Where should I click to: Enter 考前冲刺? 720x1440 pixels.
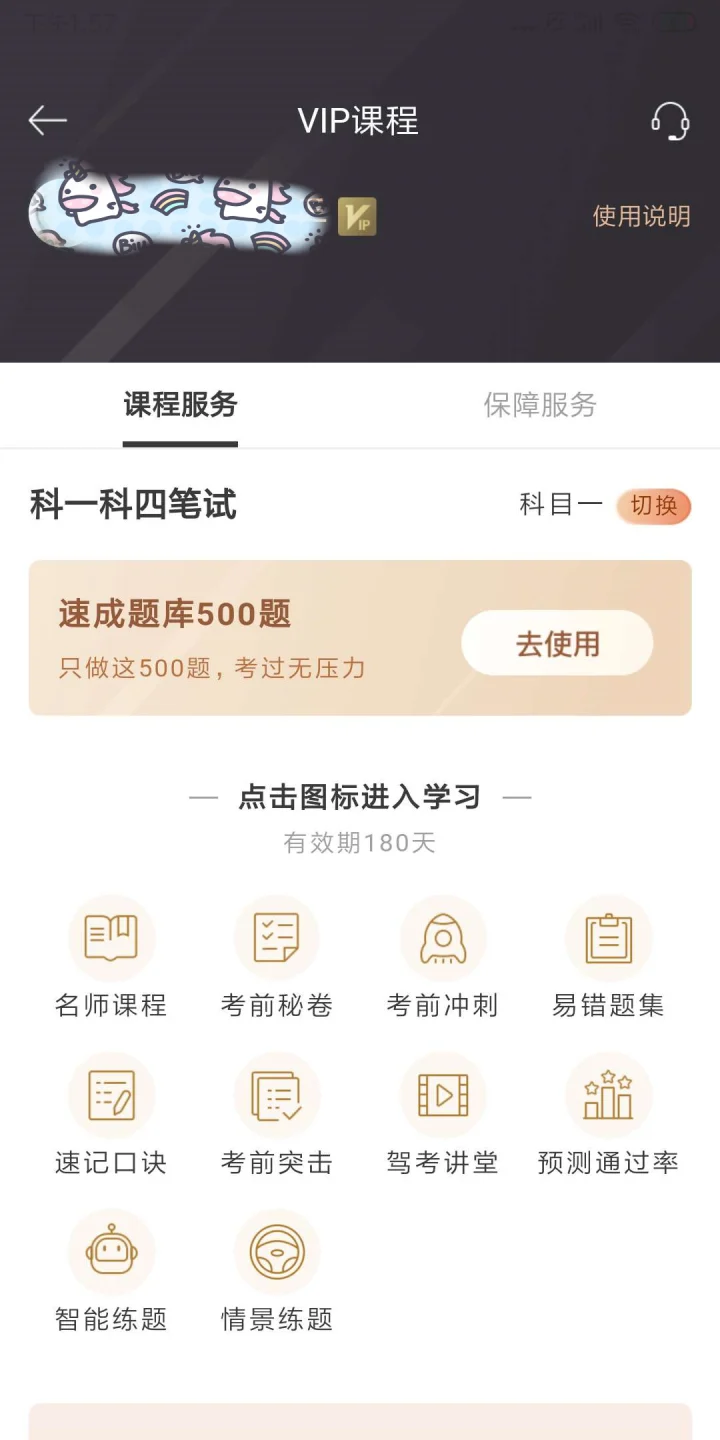point(443,957)
